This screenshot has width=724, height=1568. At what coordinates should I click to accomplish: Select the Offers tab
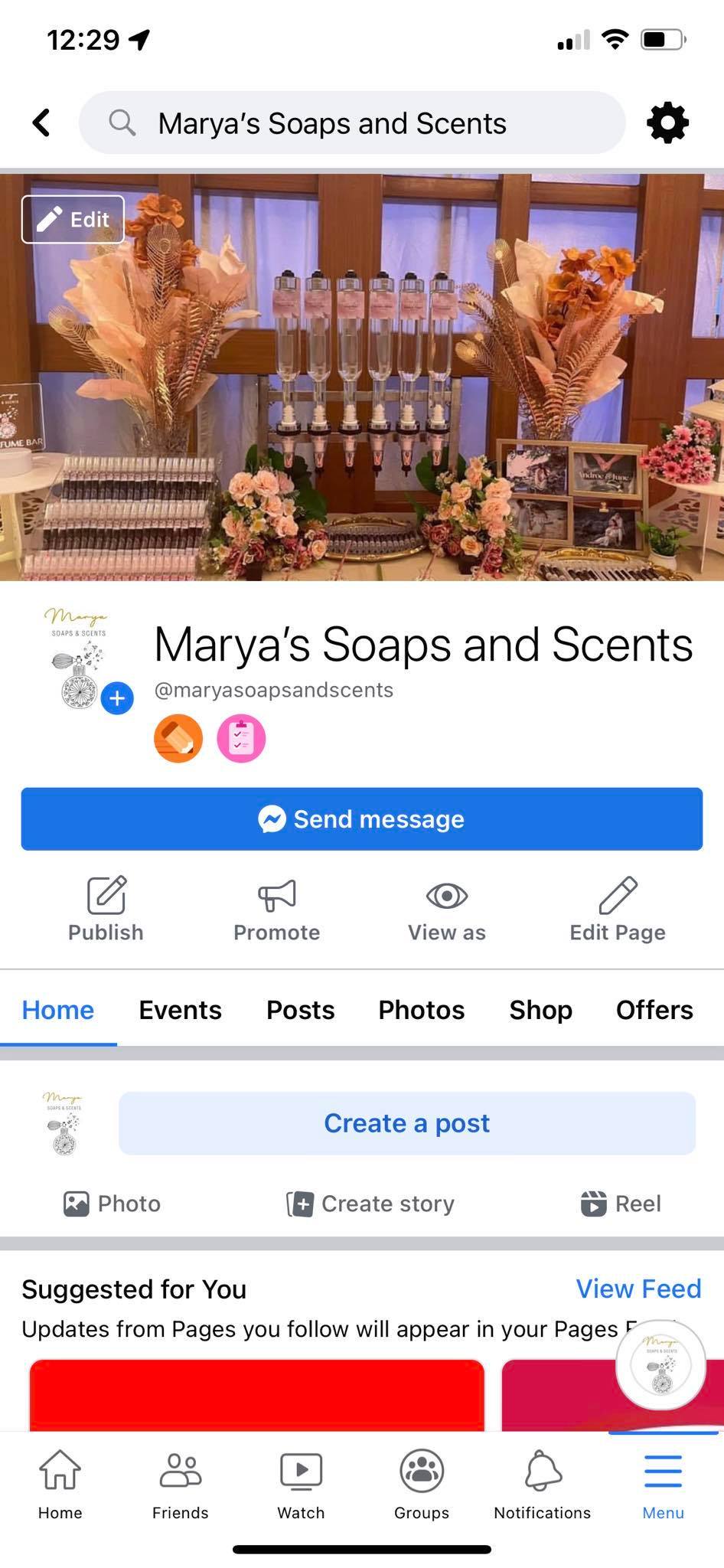654,1010
